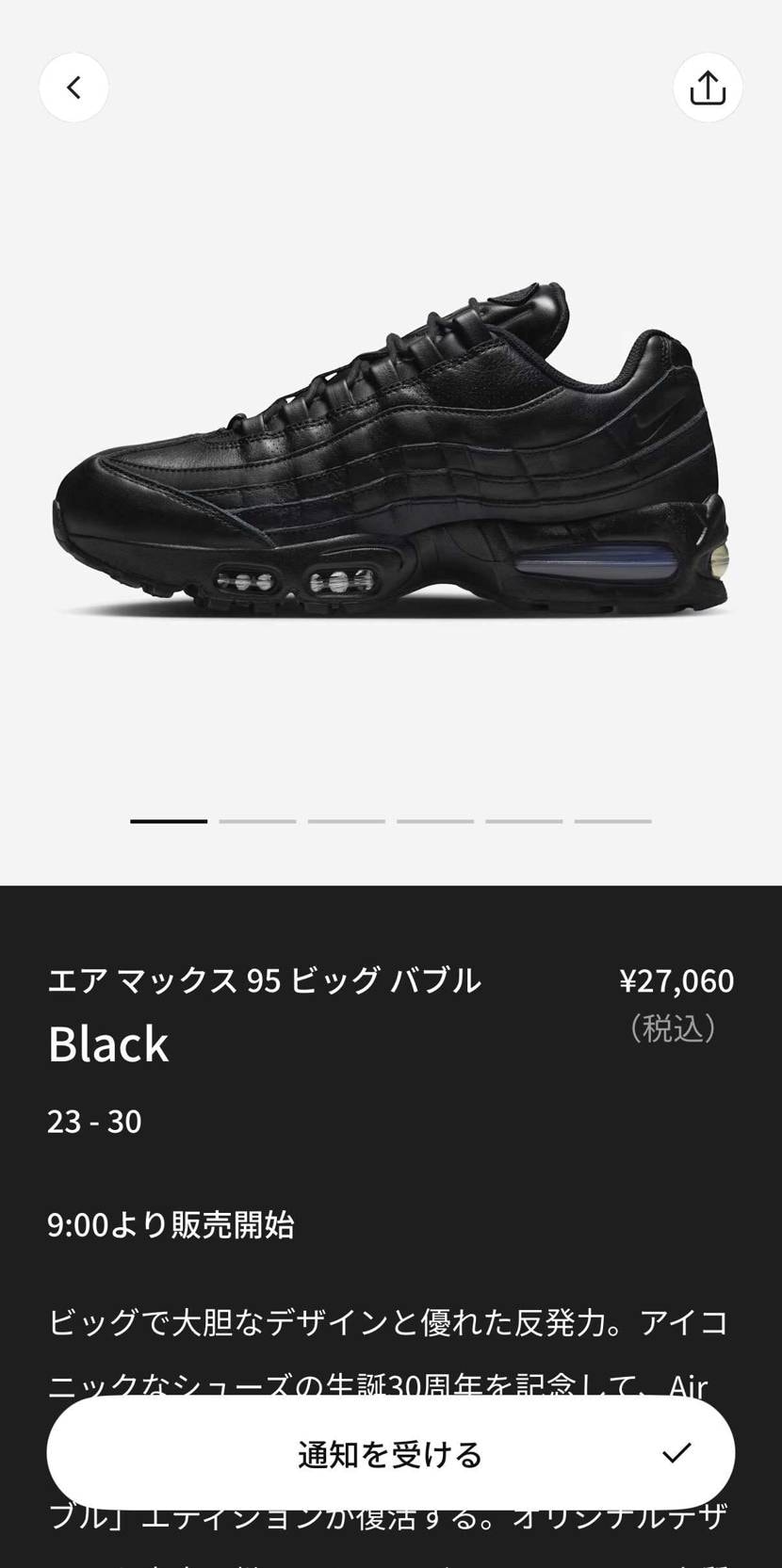The image size is (782, 1568).
Task: Select the fifth carousel indicator bar
Action: pyautogui.click(x=524, y=820)
